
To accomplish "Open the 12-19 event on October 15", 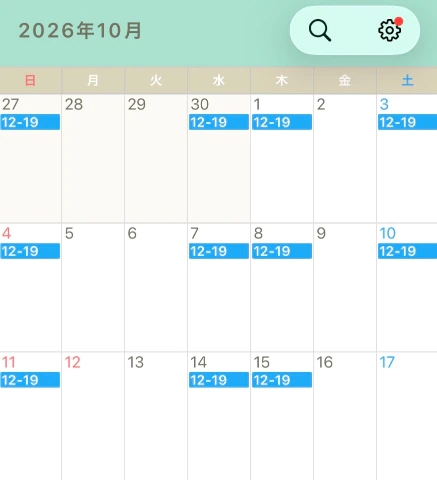I will (x=282, y=380).
